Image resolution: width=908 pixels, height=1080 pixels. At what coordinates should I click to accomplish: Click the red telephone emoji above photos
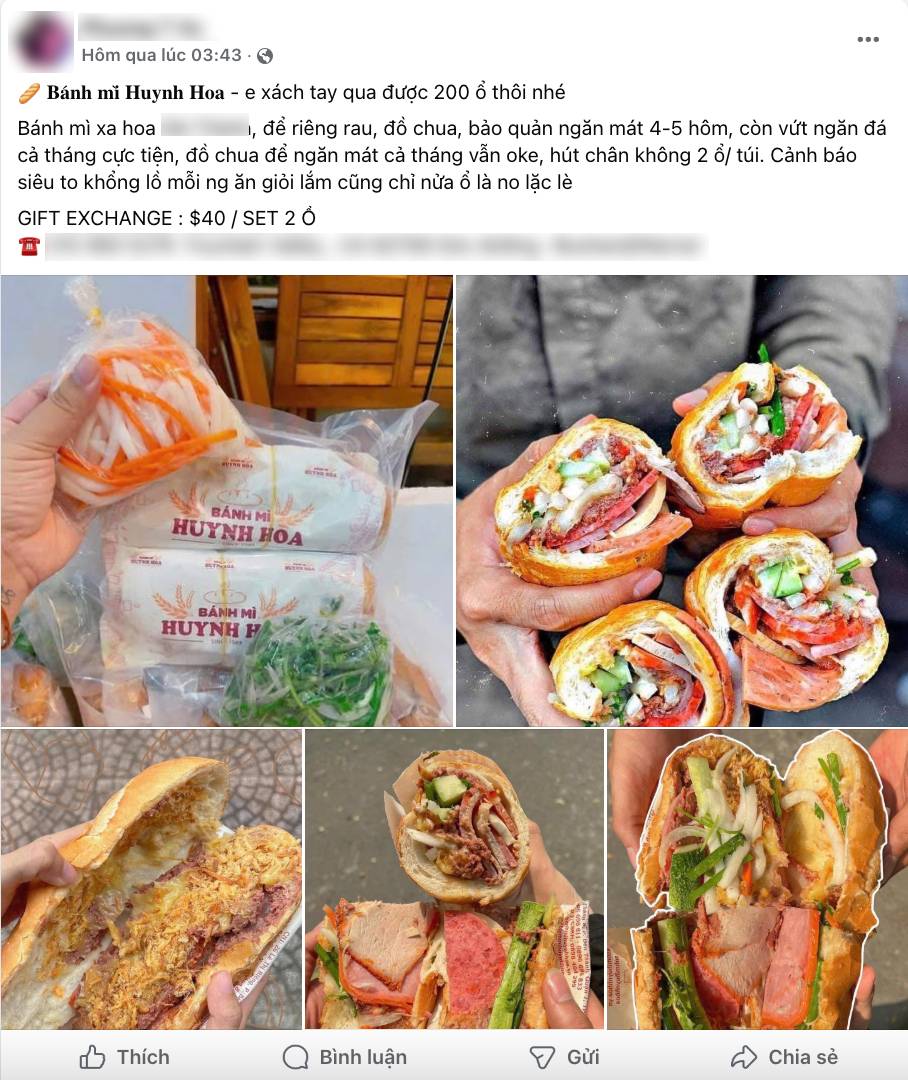pyautogui.click(x=28, y=246)
